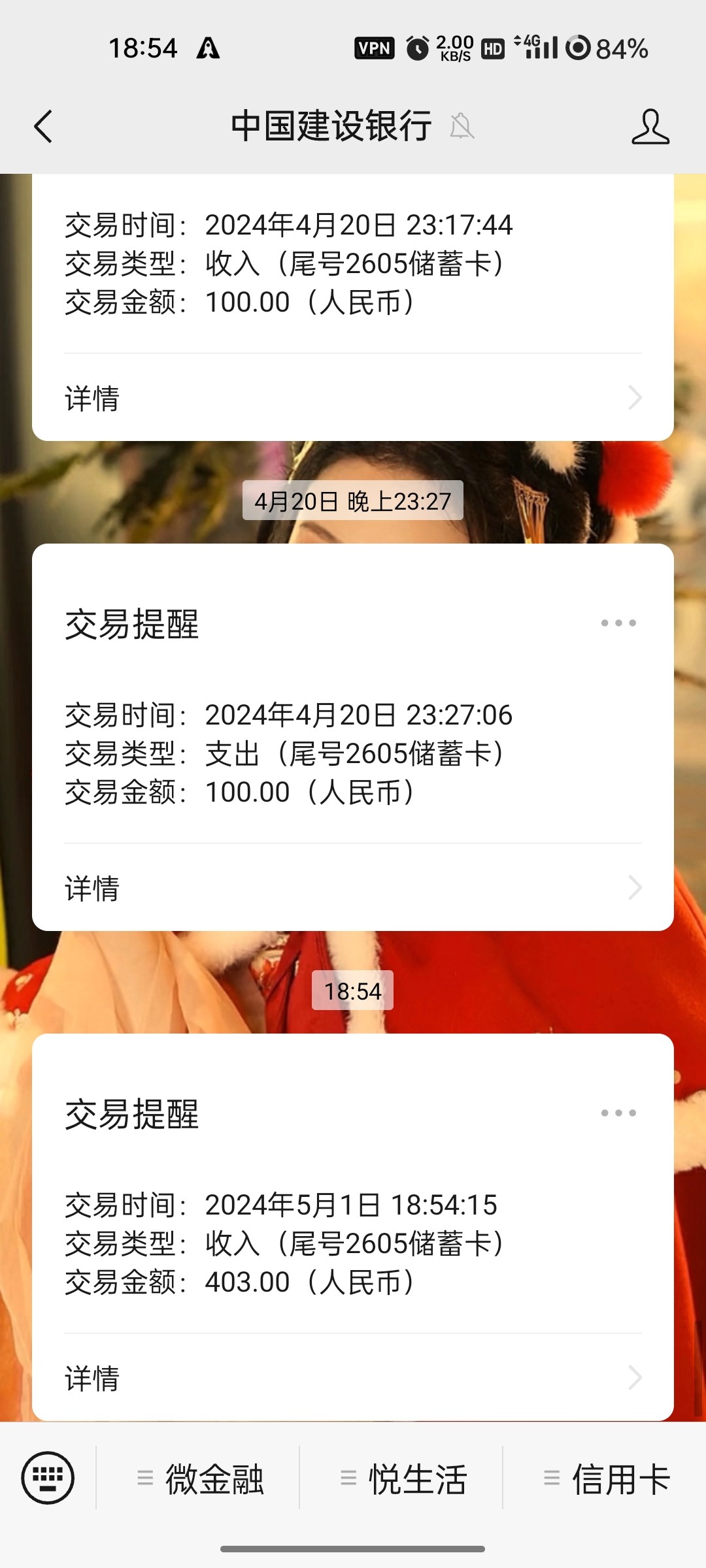This screenshot has height=1568, width=706.
Task: Open the 微金融 menu
Action: (199, 1478)
